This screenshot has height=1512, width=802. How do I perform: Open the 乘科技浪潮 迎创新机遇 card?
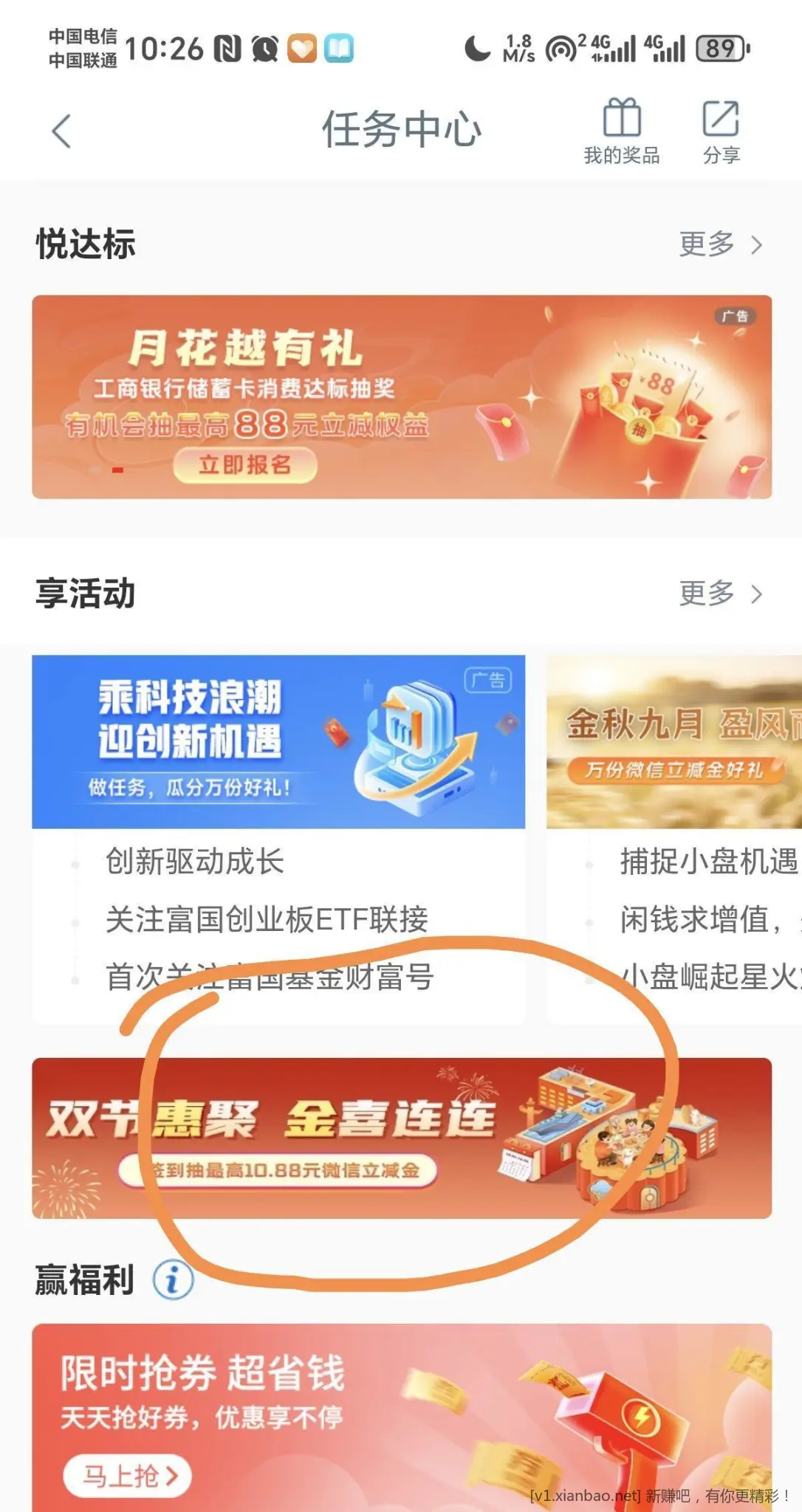click(278, 742)
